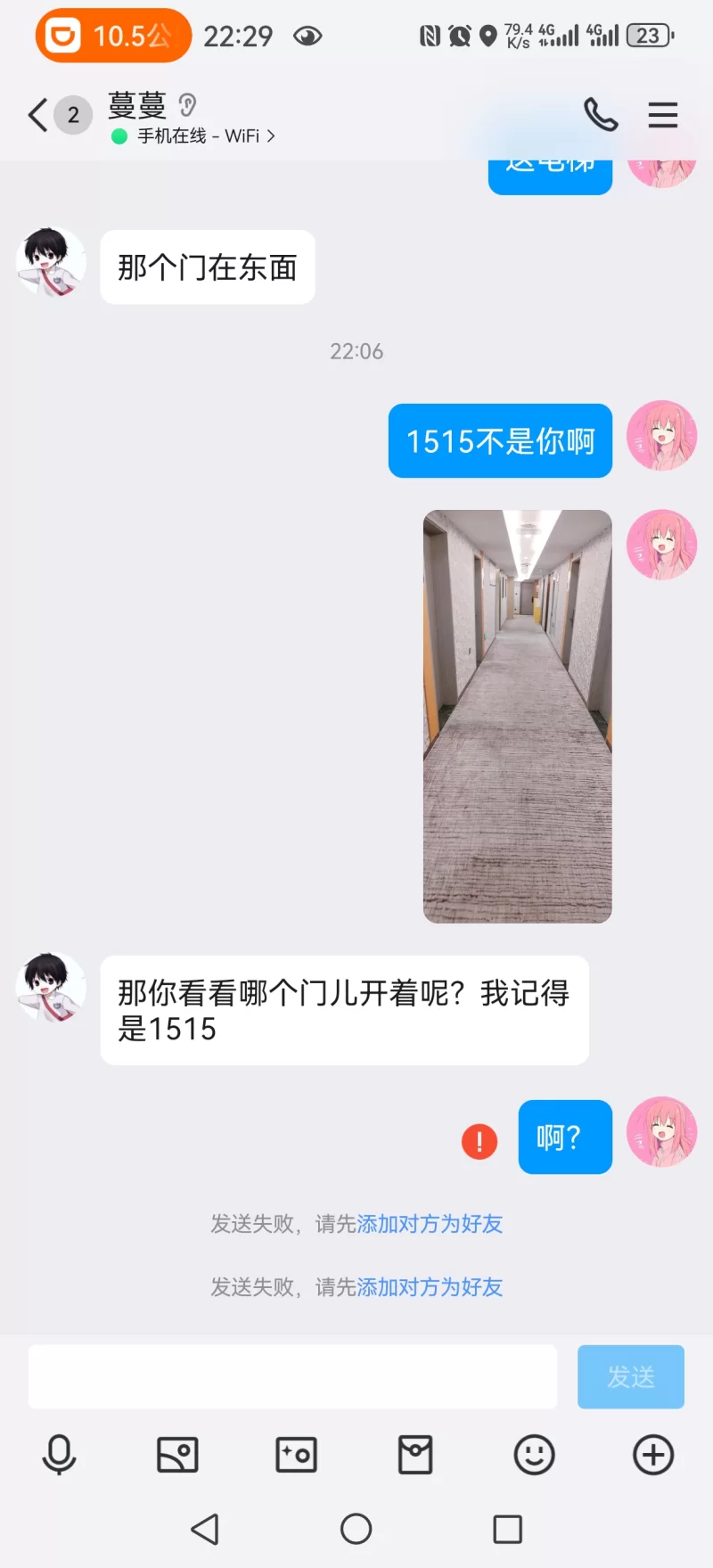Image resolution: width=713 pixels, height=1568 pixels.
Task: Open the Didi ride status pill
Action: click(113, 36)
